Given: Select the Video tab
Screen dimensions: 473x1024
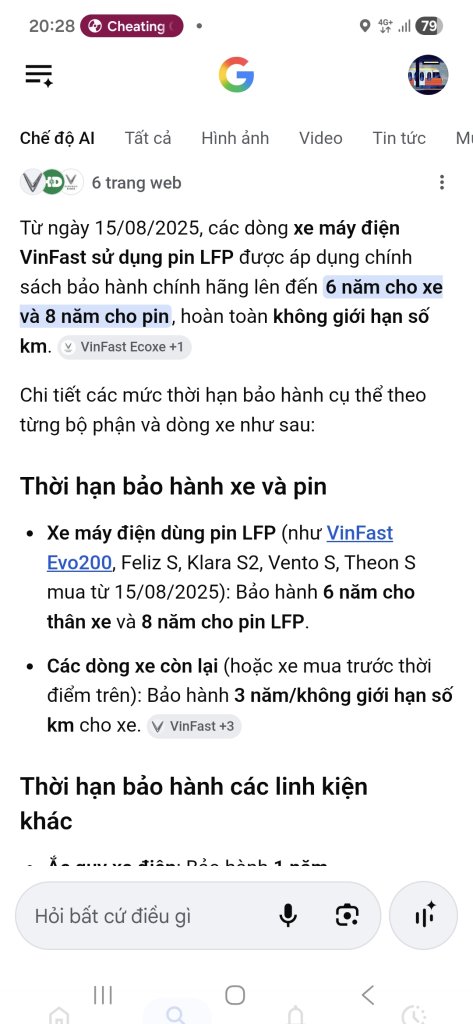Looking at the screenshot, I should (x=321, y=138).
